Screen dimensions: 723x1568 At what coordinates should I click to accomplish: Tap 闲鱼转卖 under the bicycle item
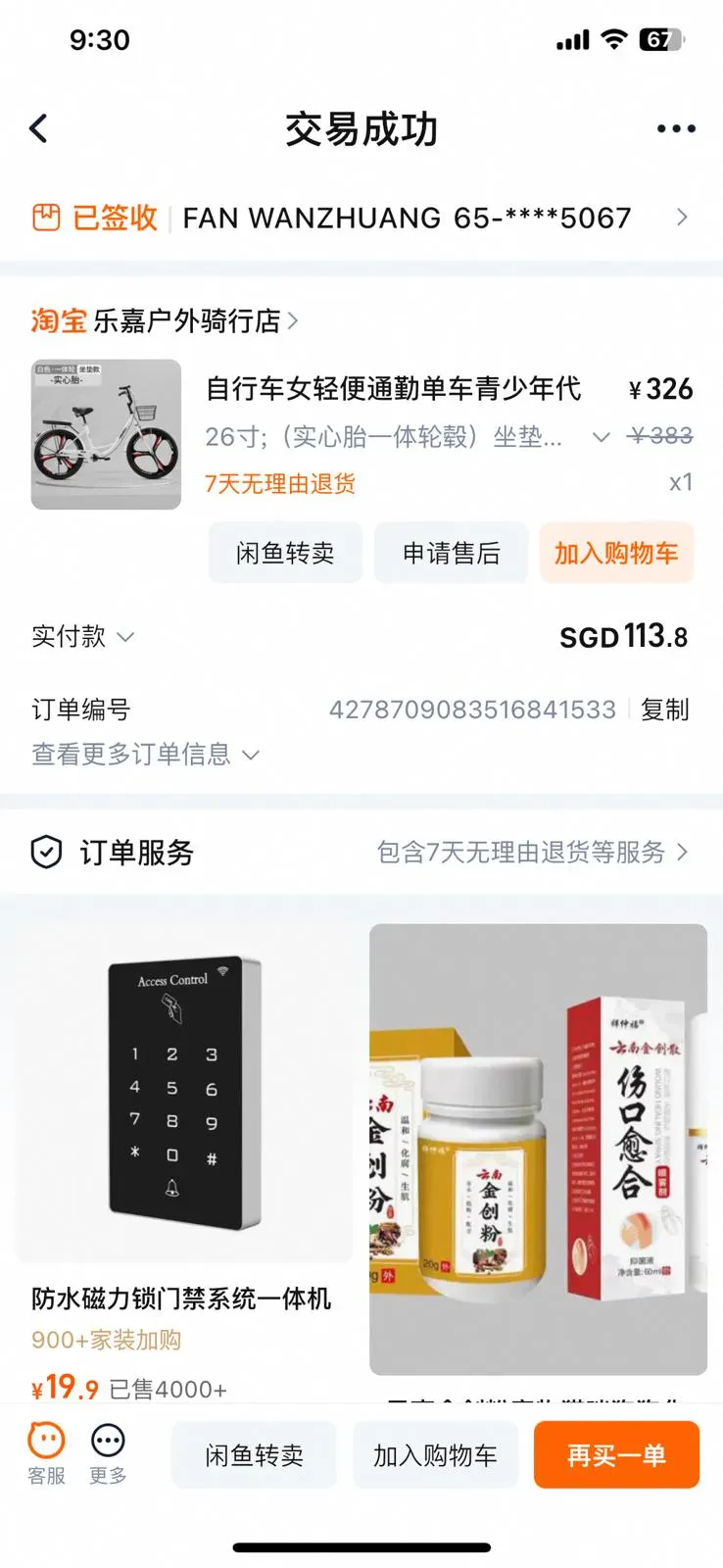(x=285, y=553)
